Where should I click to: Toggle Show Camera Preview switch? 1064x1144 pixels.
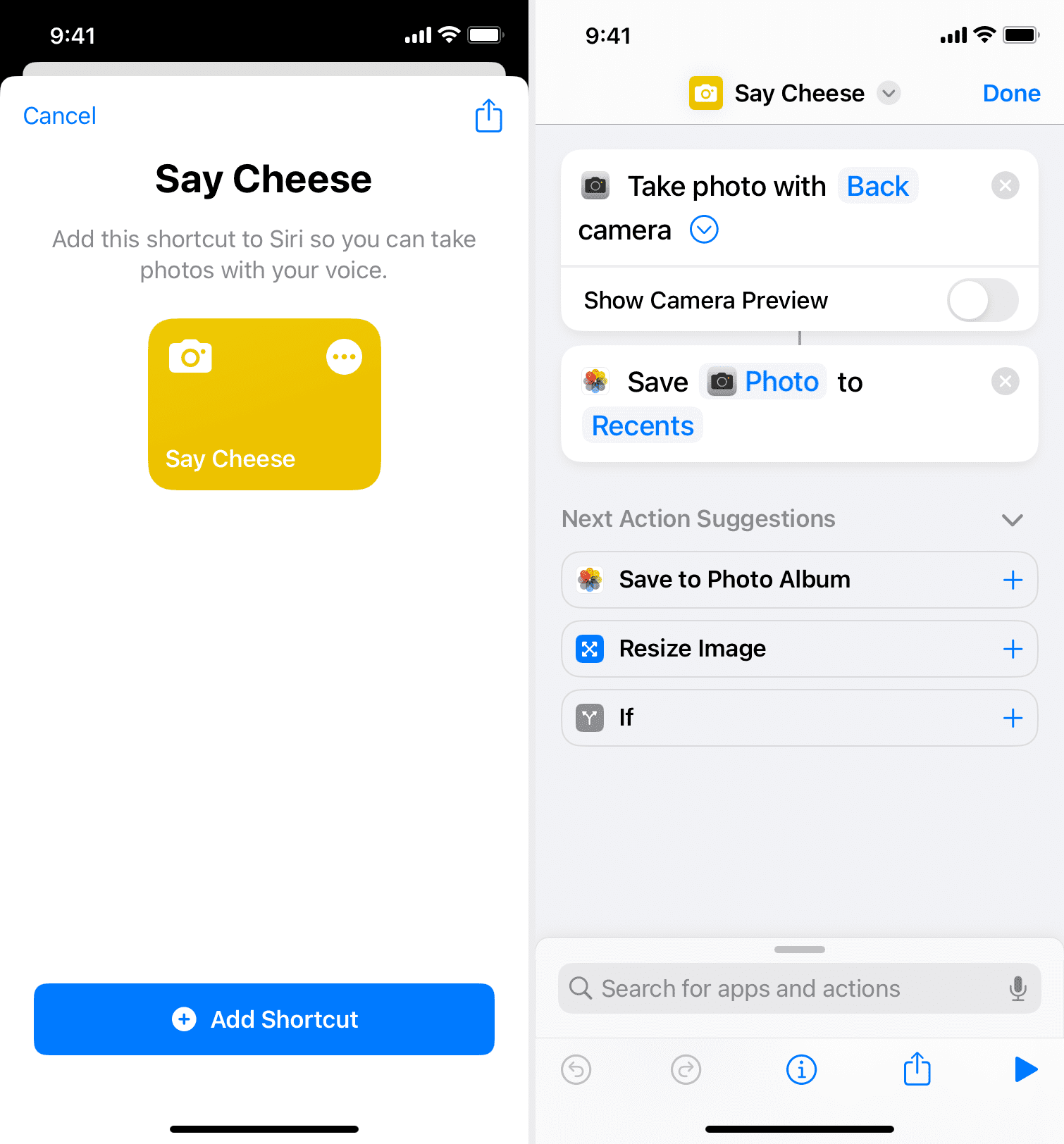(x=982, y=301)
